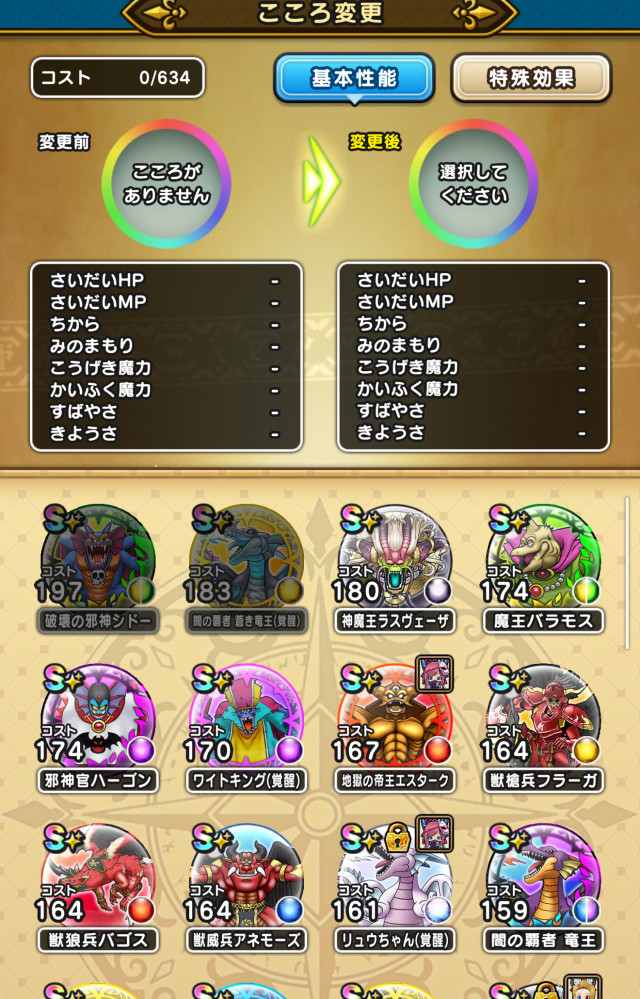Select the 破壊の邪神シドー heart
The height and width of the screenshot is (999, 640).
(97, 565)
